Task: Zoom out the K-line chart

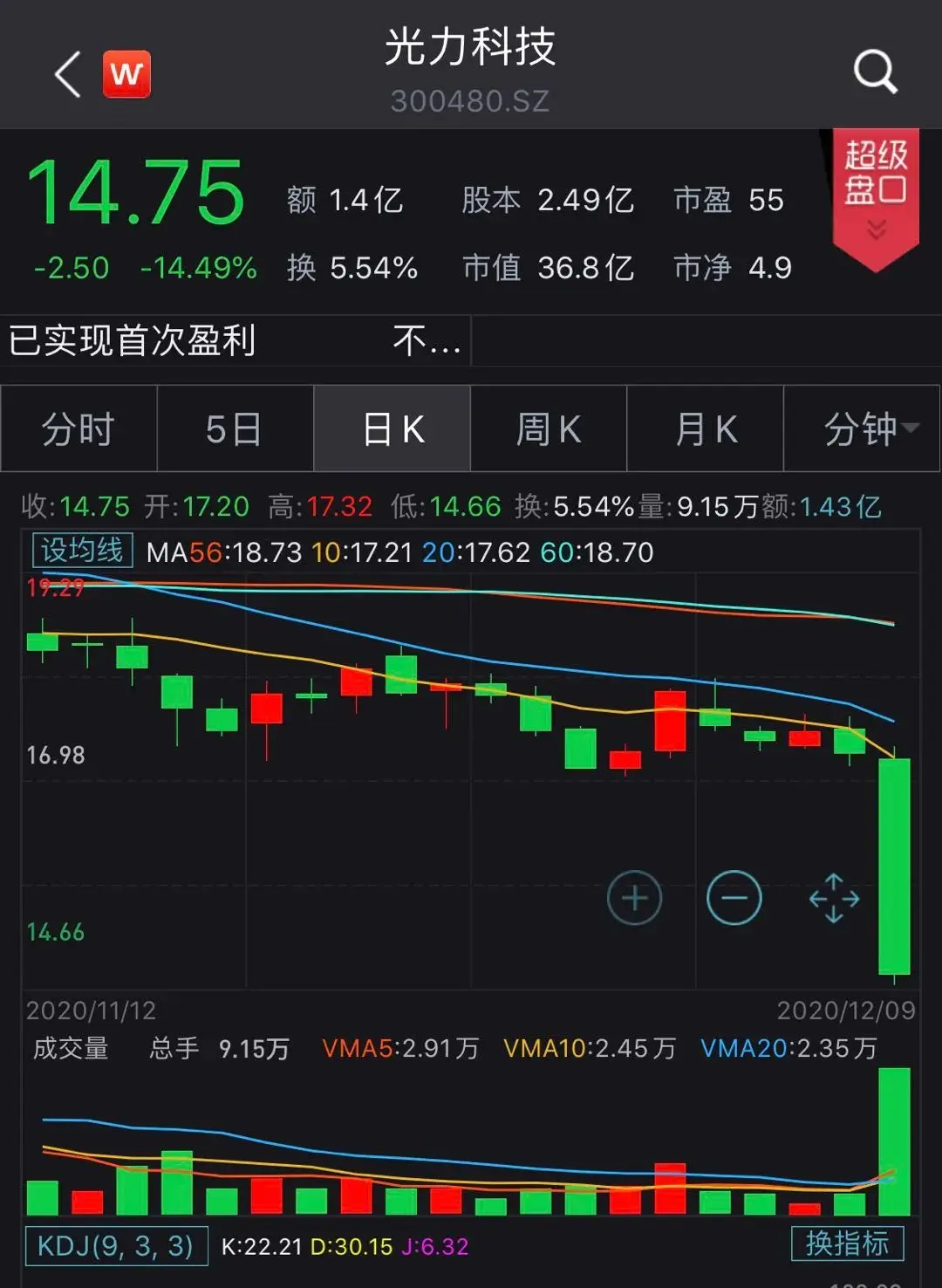Action: (734, 898)
